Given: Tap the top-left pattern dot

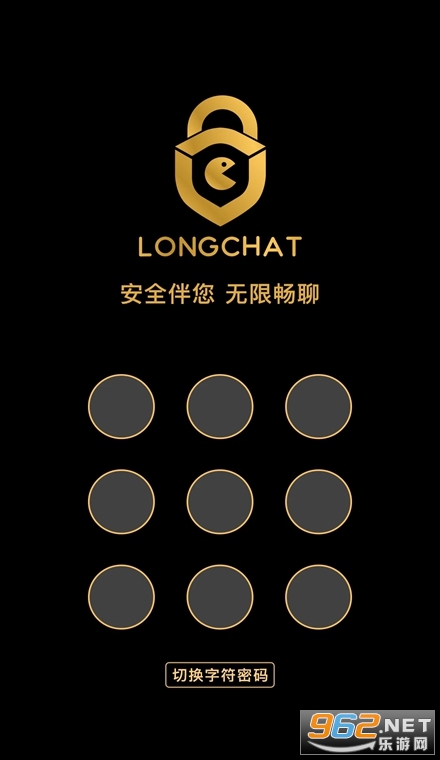Looking at the screenshot, I should [121, 406].
